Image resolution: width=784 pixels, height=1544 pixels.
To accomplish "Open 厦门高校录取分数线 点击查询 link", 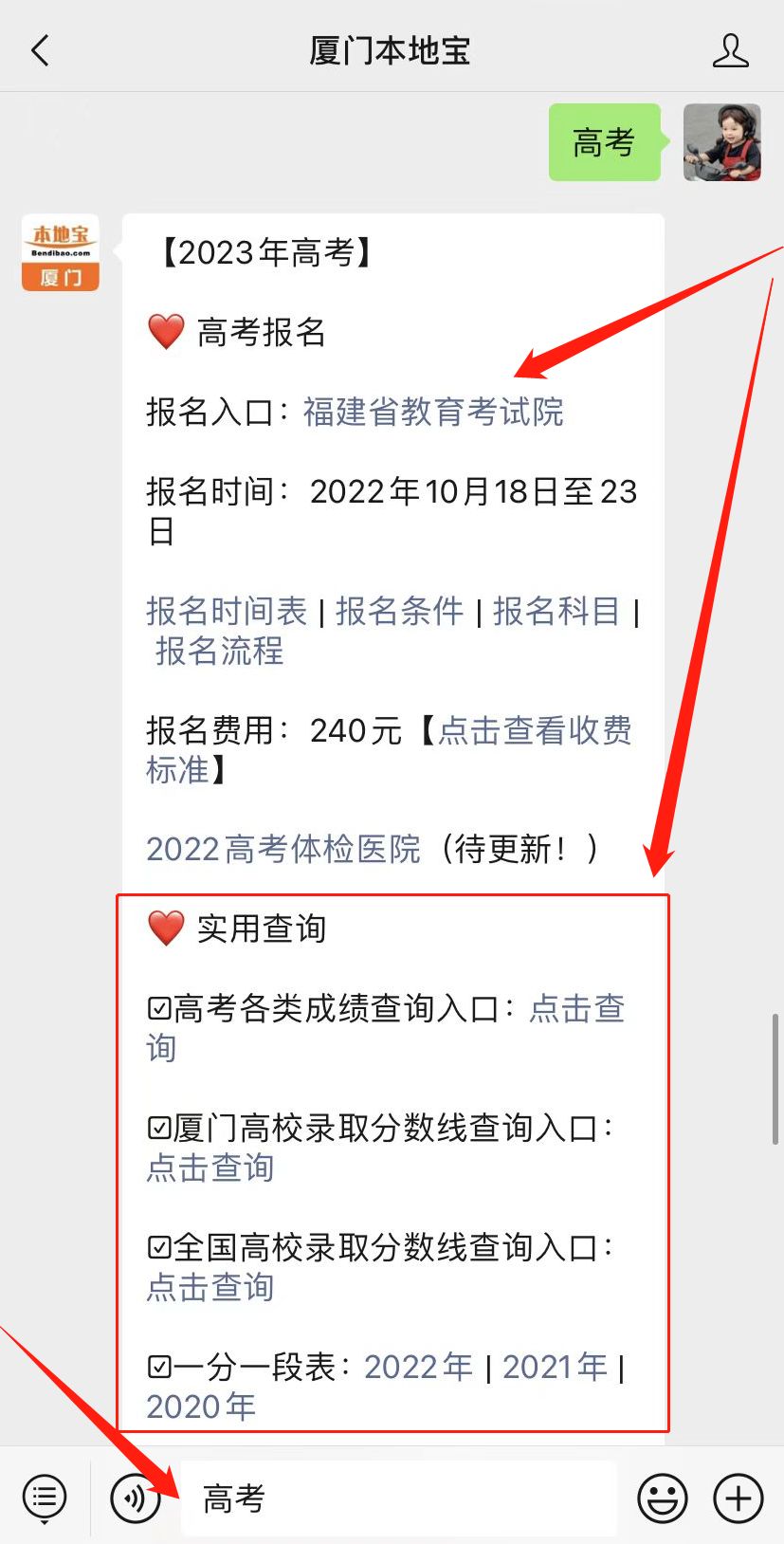I will click(x=210, y=1167).
